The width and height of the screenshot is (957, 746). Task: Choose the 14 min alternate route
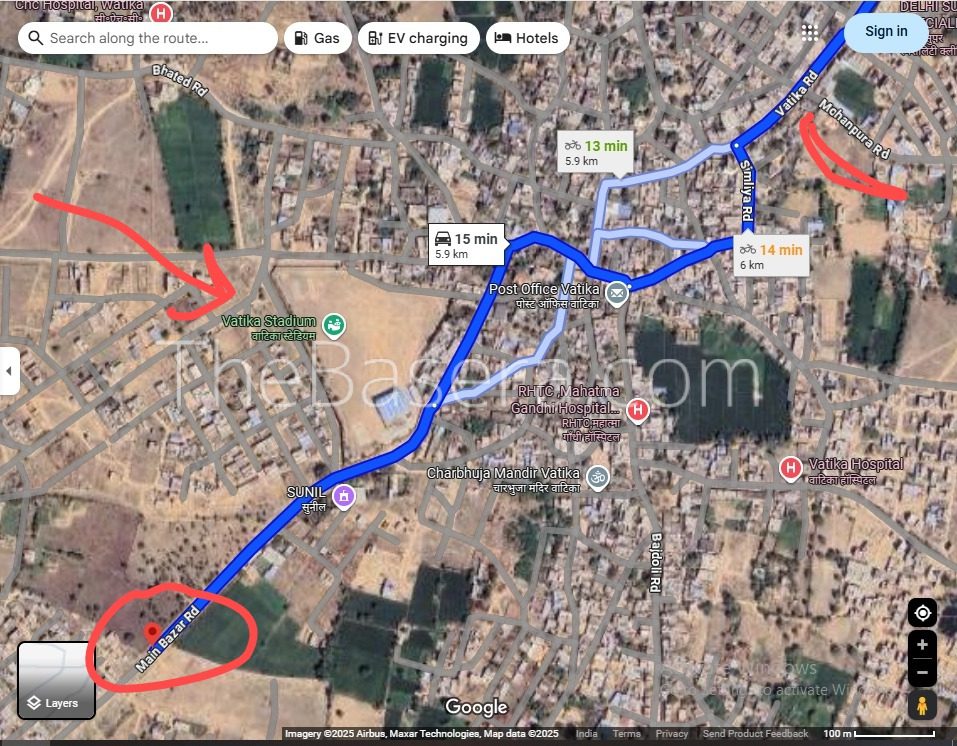(x=770, y=256)
